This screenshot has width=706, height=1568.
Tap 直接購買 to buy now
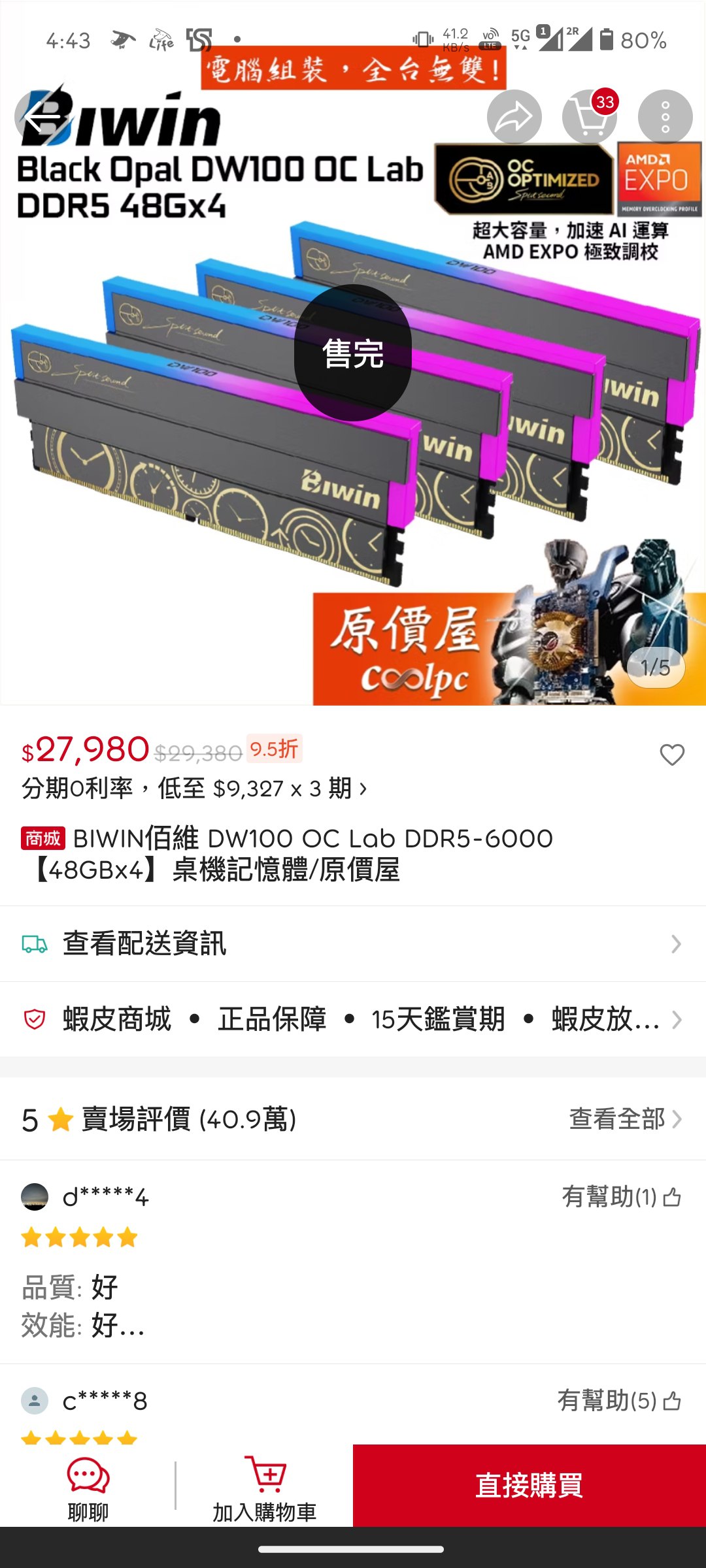coord(529,1486)
